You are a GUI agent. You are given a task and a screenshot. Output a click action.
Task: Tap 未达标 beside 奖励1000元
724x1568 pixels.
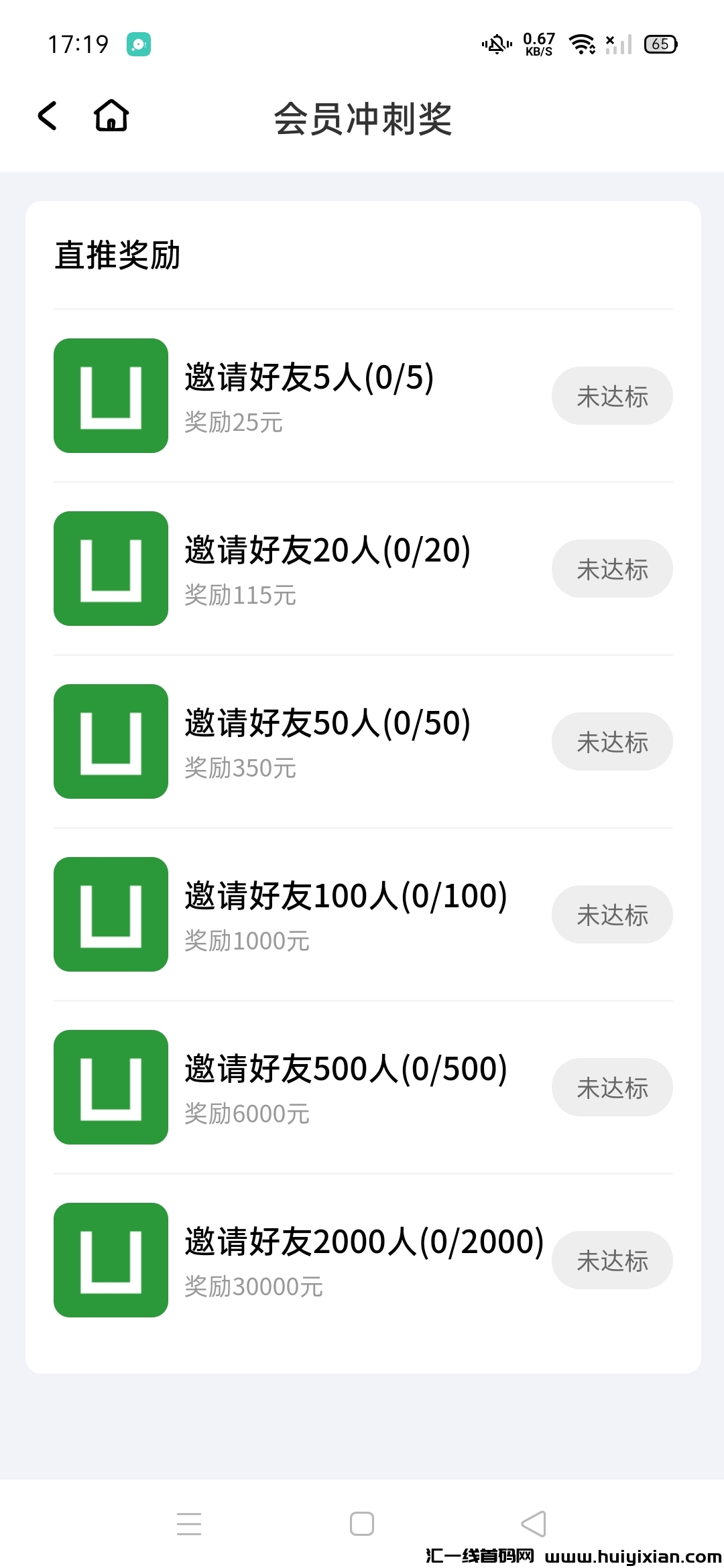coord(612,915)
